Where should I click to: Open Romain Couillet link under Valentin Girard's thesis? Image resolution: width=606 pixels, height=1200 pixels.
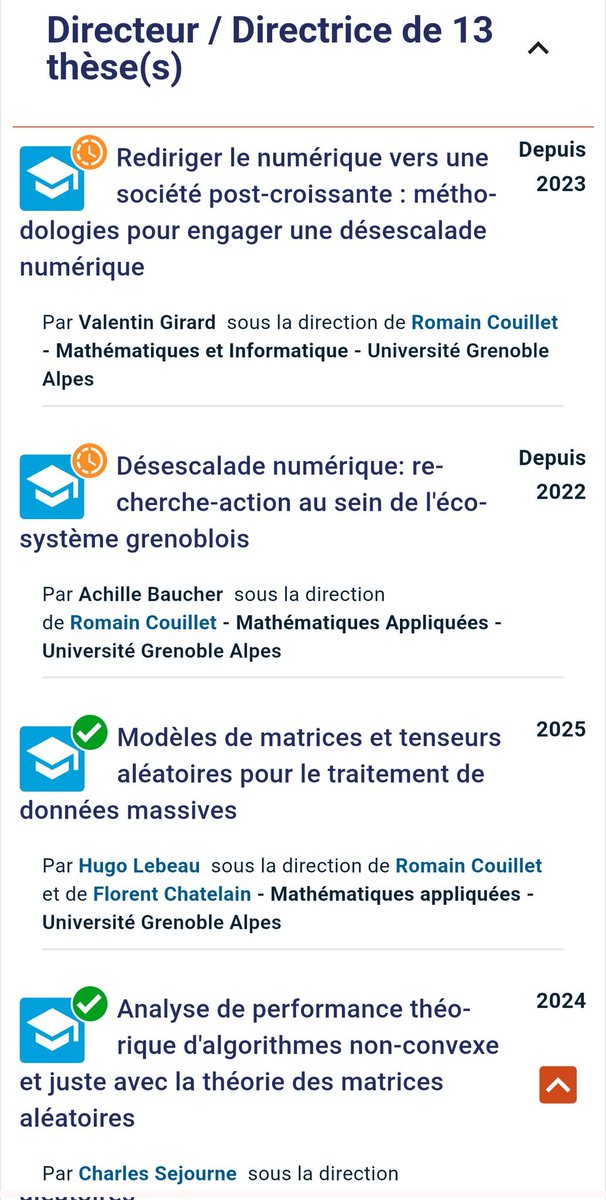485,322
